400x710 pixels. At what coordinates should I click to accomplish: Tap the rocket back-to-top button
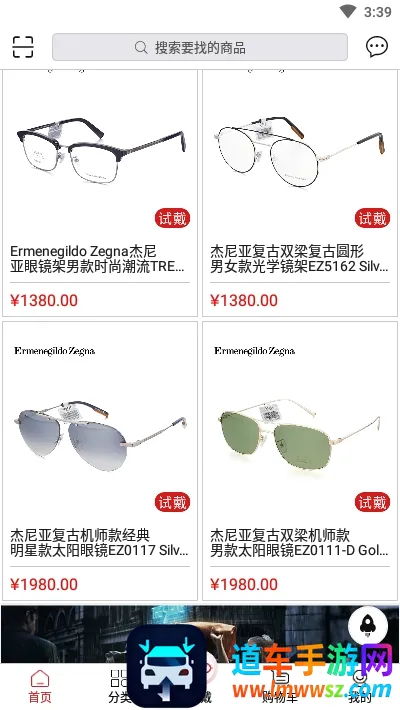click(x=367, y=625)
